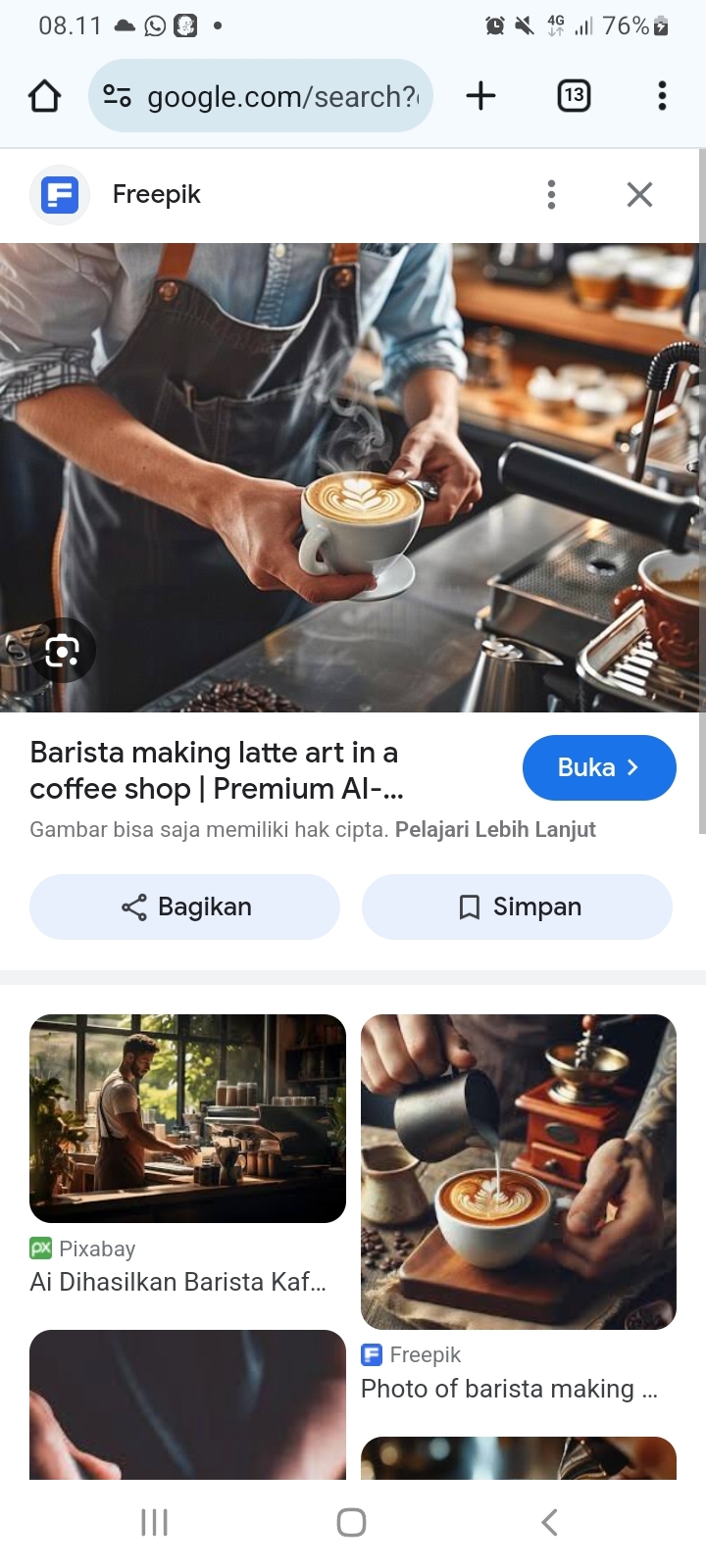The image size is (706, 1568).
Task: Tap the bookmark icon on the Simpan button
Action: click(471, 906)
